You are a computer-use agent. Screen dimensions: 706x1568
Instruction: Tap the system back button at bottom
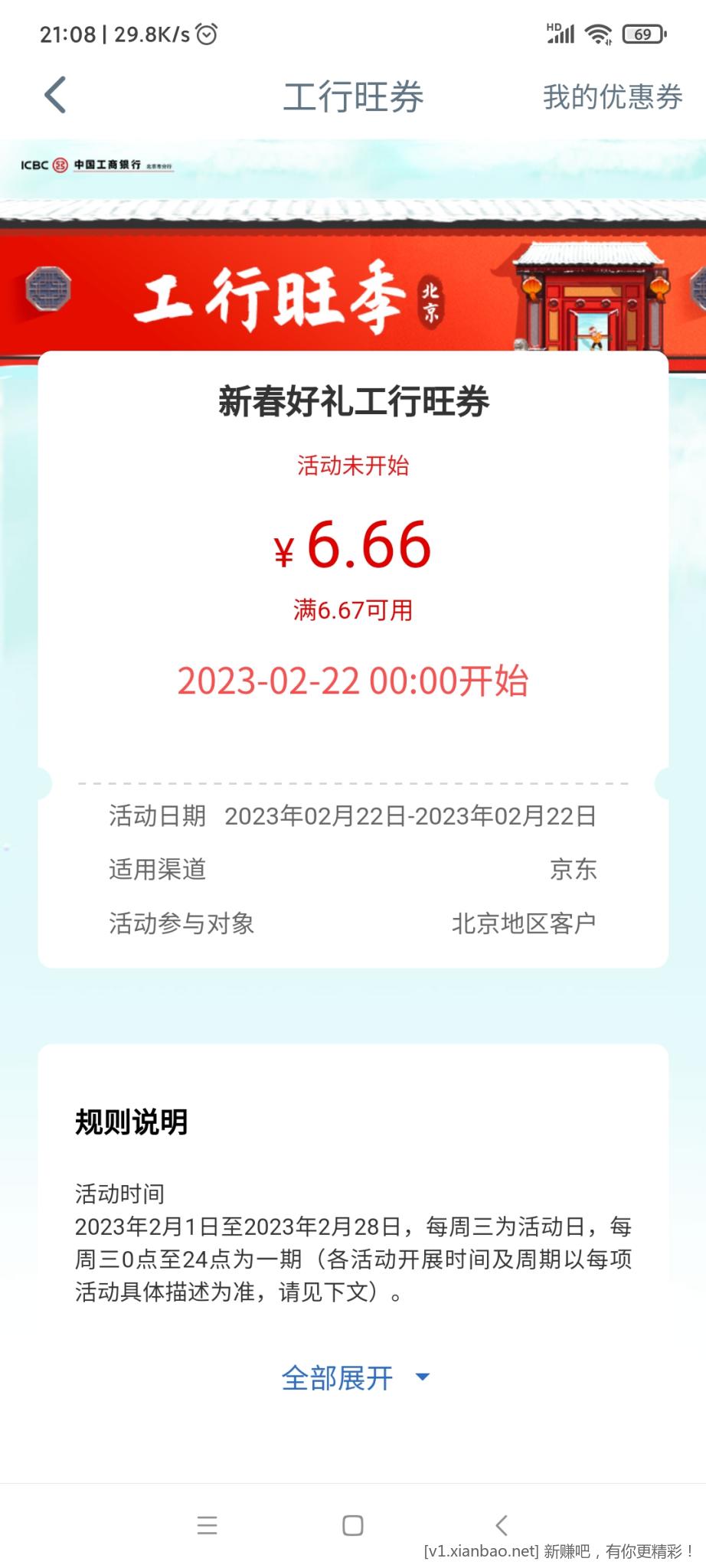click(x=502, y=1525)
